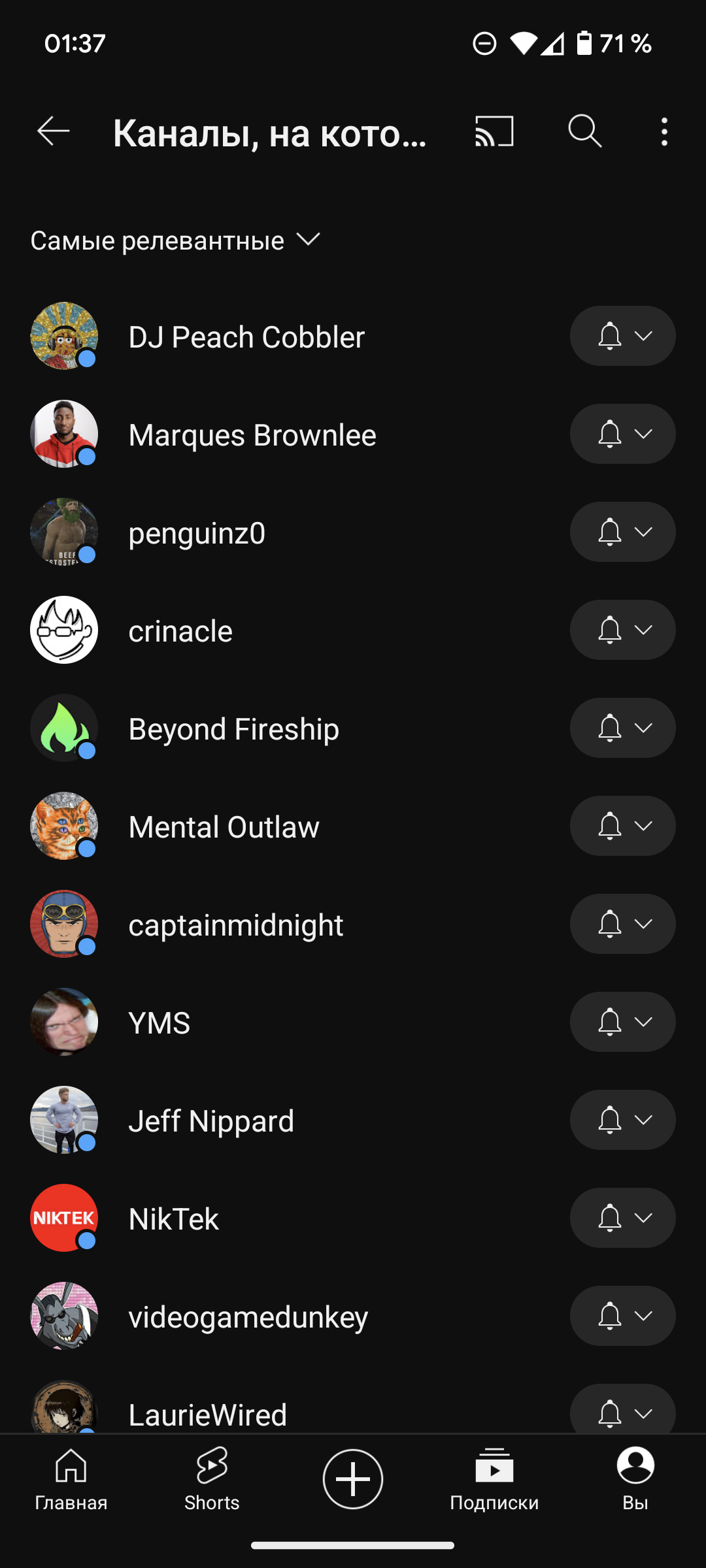This screenshot has width=706, height=1568.
Task: Switch to the Shorts tab
Action: [212, 1480]
